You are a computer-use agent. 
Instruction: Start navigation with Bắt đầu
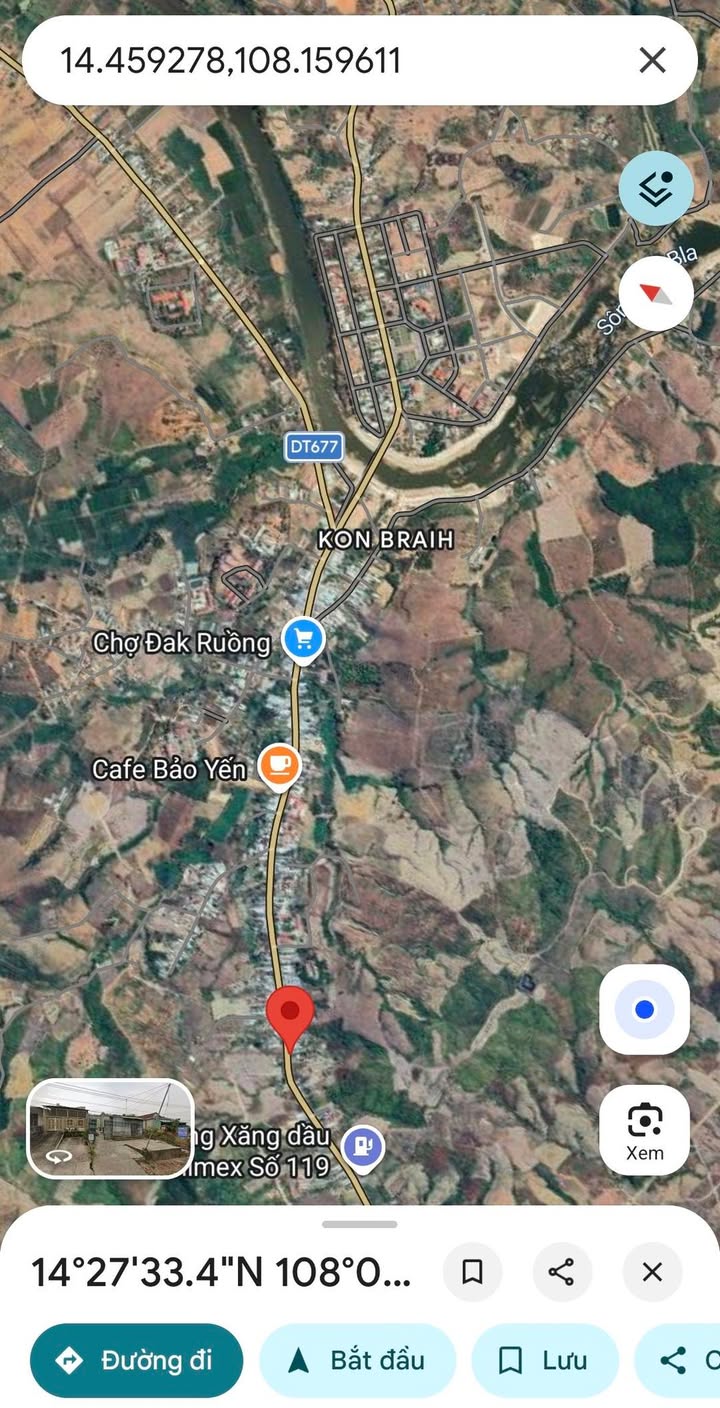[358, 1360]
